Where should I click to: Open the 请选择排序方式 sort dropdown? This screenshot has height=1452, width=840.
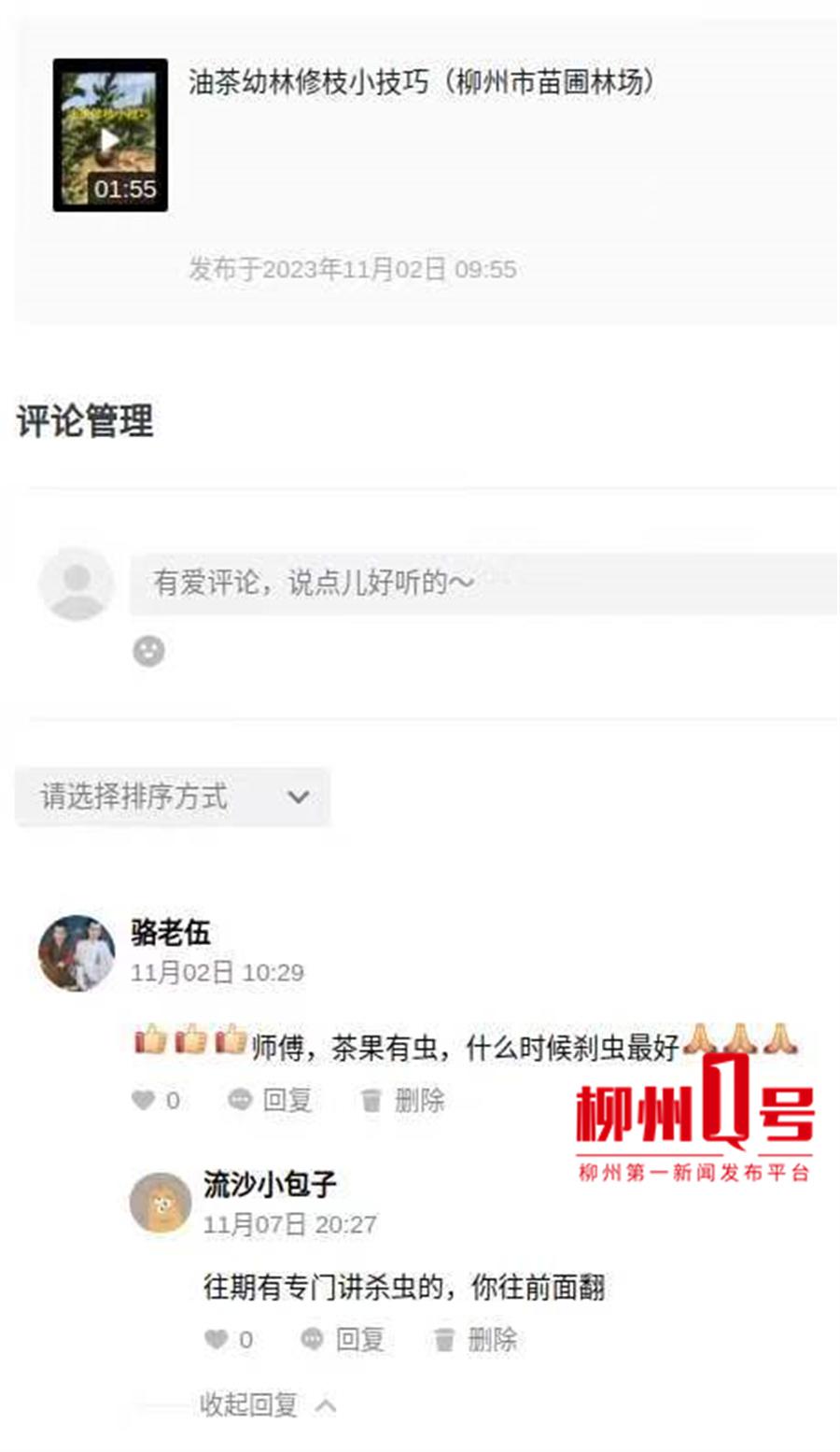(173, 796)
